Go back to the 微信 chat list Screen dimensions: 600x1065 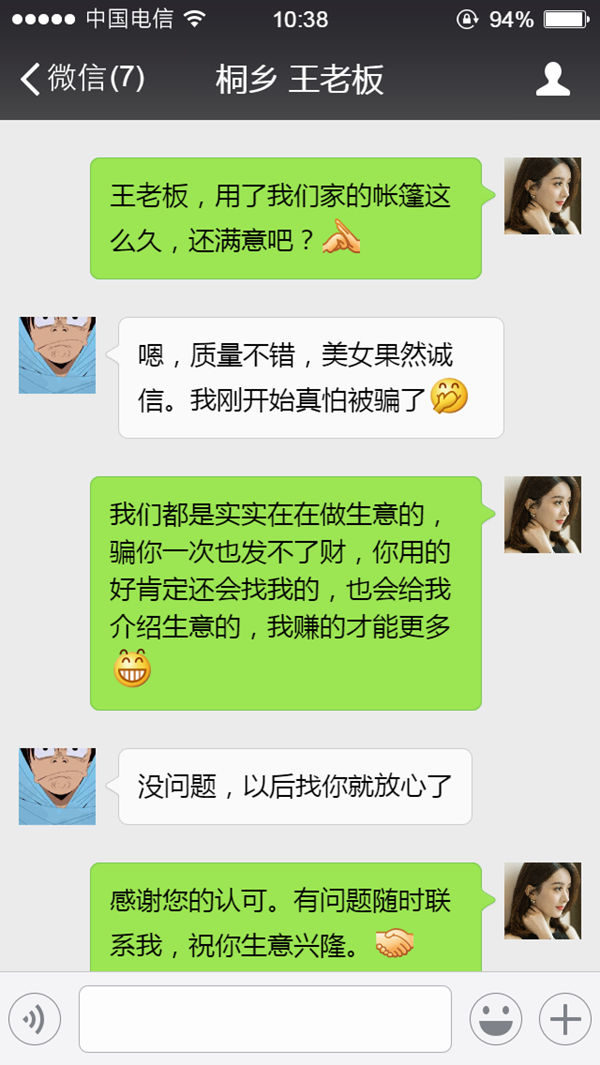pyautogui.click(x=80, y=79)
